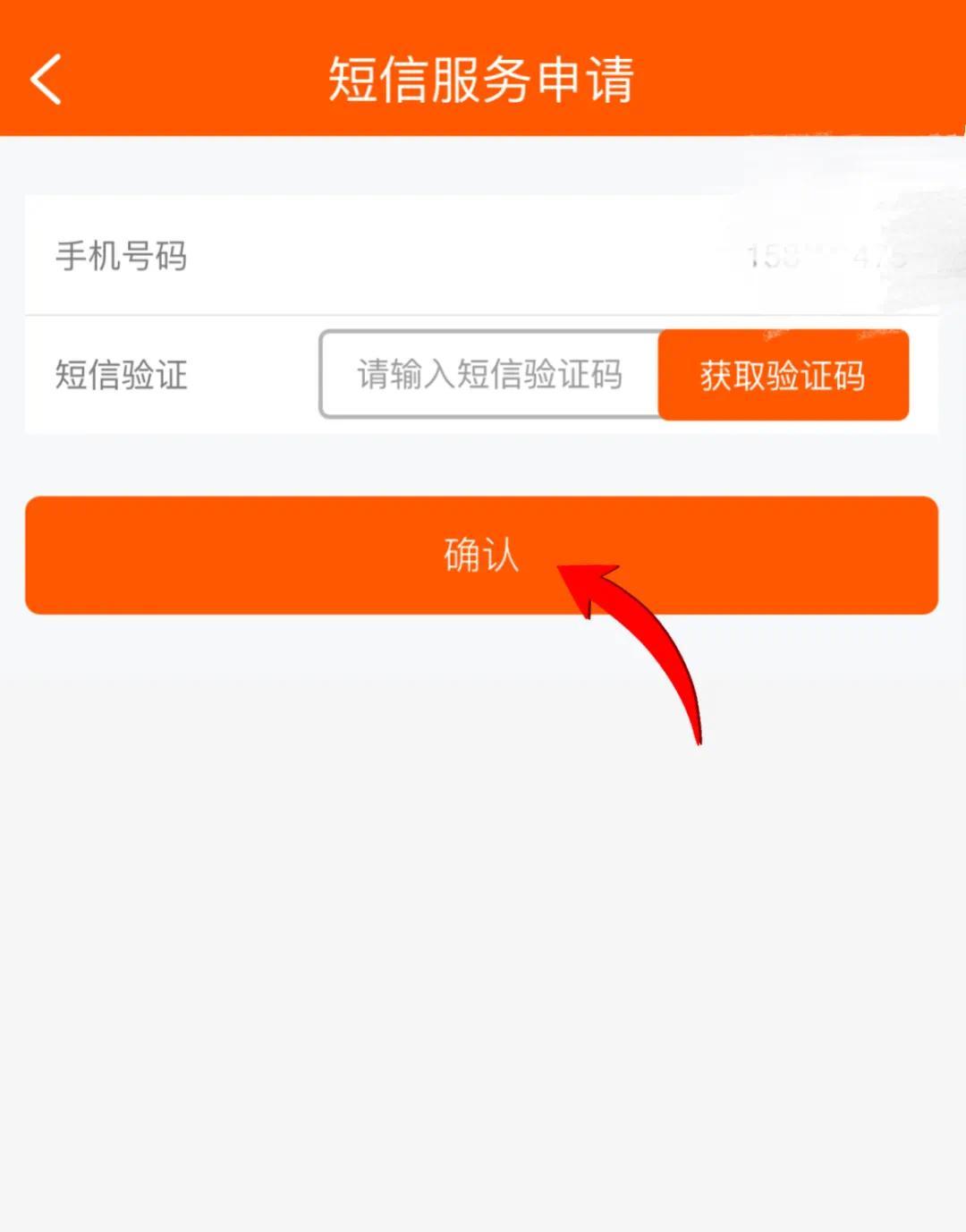966x1232 pixels.
Task: Click the white phone number field area
Action: pos(483,257)
